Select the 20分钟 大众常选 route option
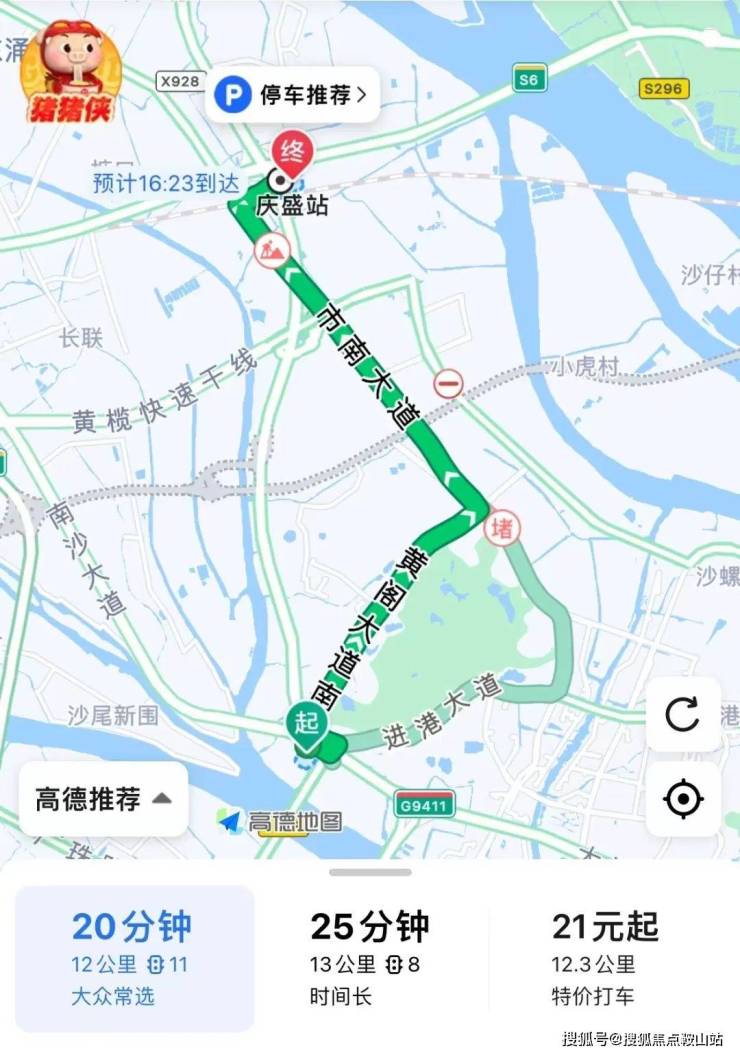 tap(134, 957)
